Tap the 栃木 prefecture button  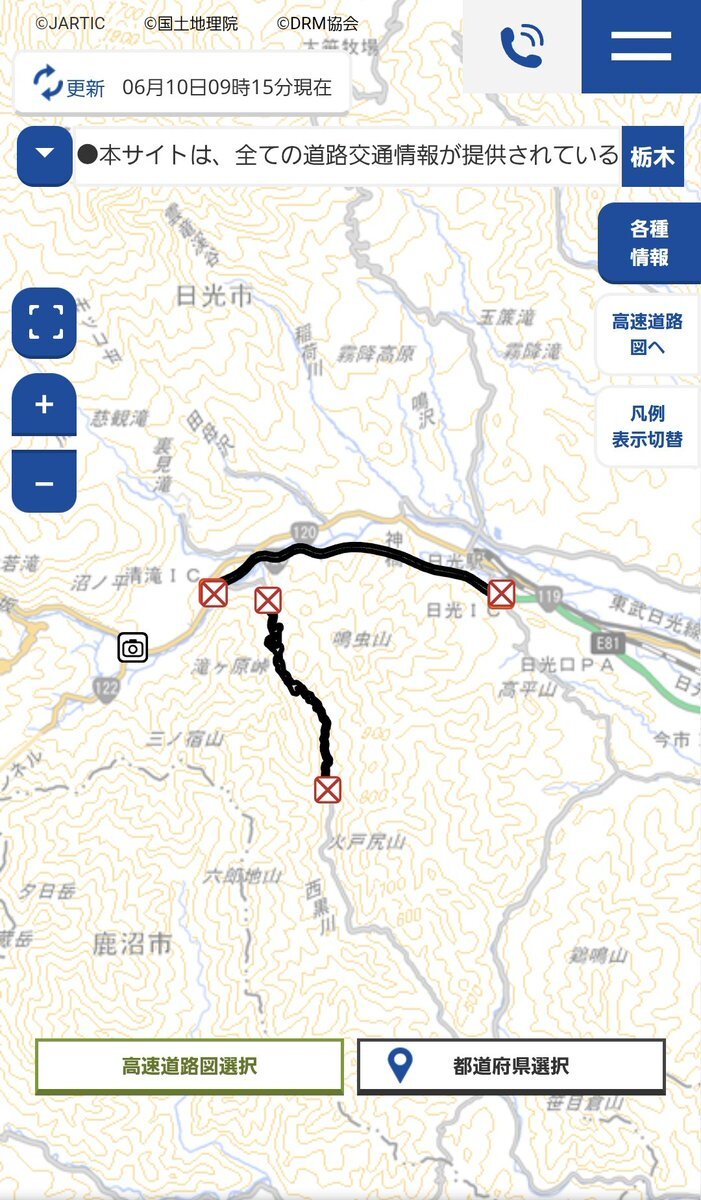(653, 157)
